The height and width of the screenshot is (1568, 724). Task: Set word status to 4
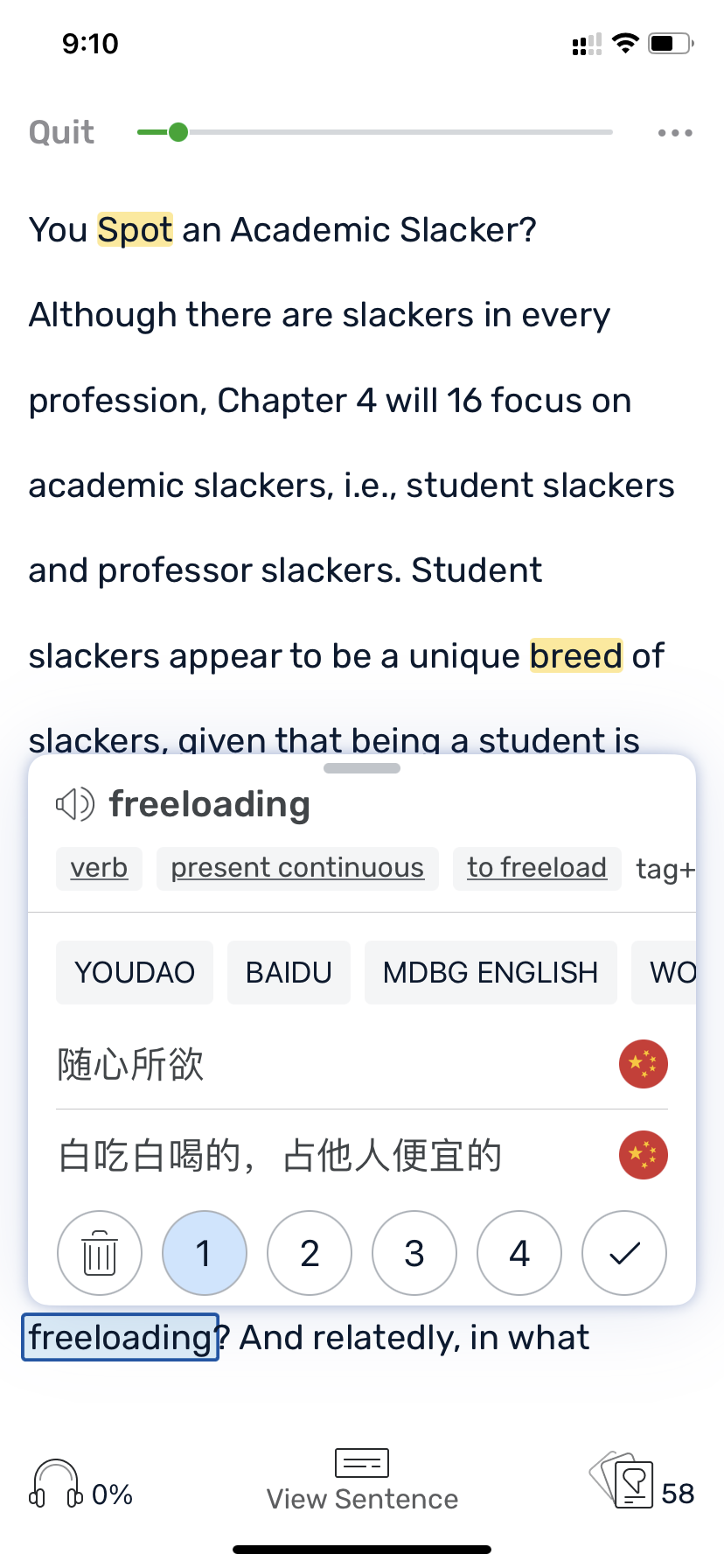click(x=519, y=1253)
